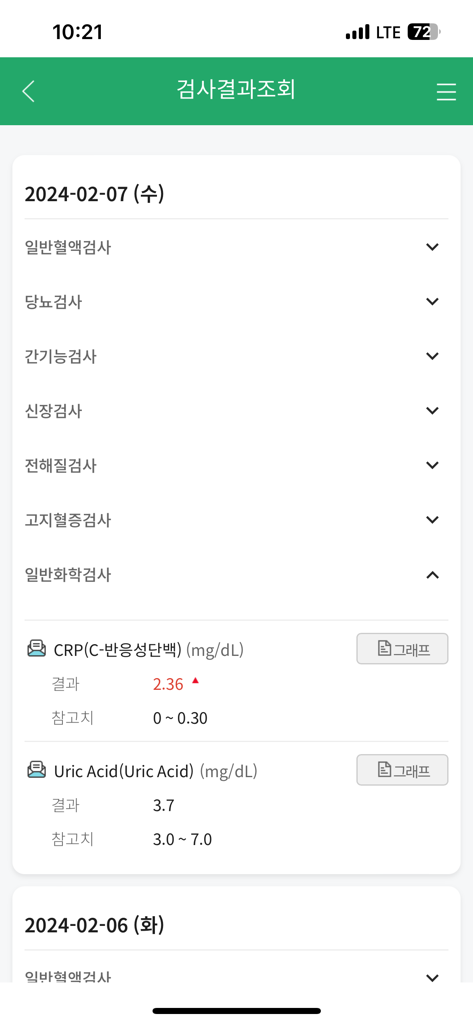The image size is (473, 1024).
Task: Collapse the 일반화학검사 section
Action: tap(236, 575)
